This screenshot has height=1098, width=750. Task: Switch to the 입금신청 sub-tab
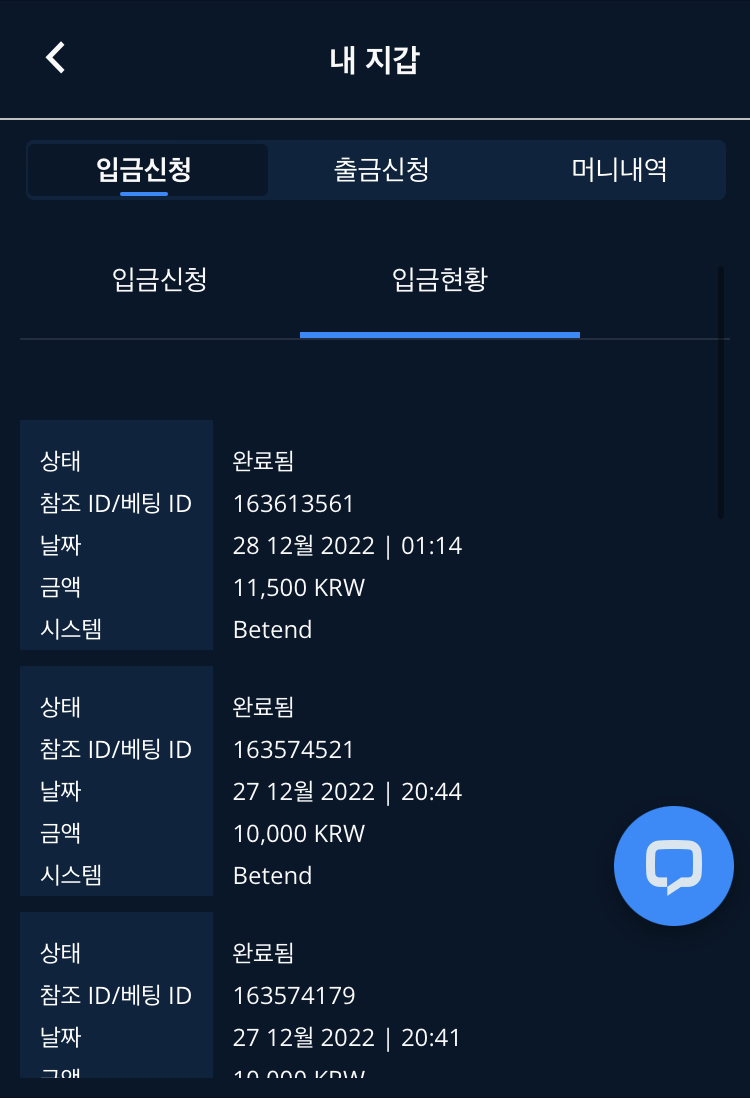tap(160, 280)
